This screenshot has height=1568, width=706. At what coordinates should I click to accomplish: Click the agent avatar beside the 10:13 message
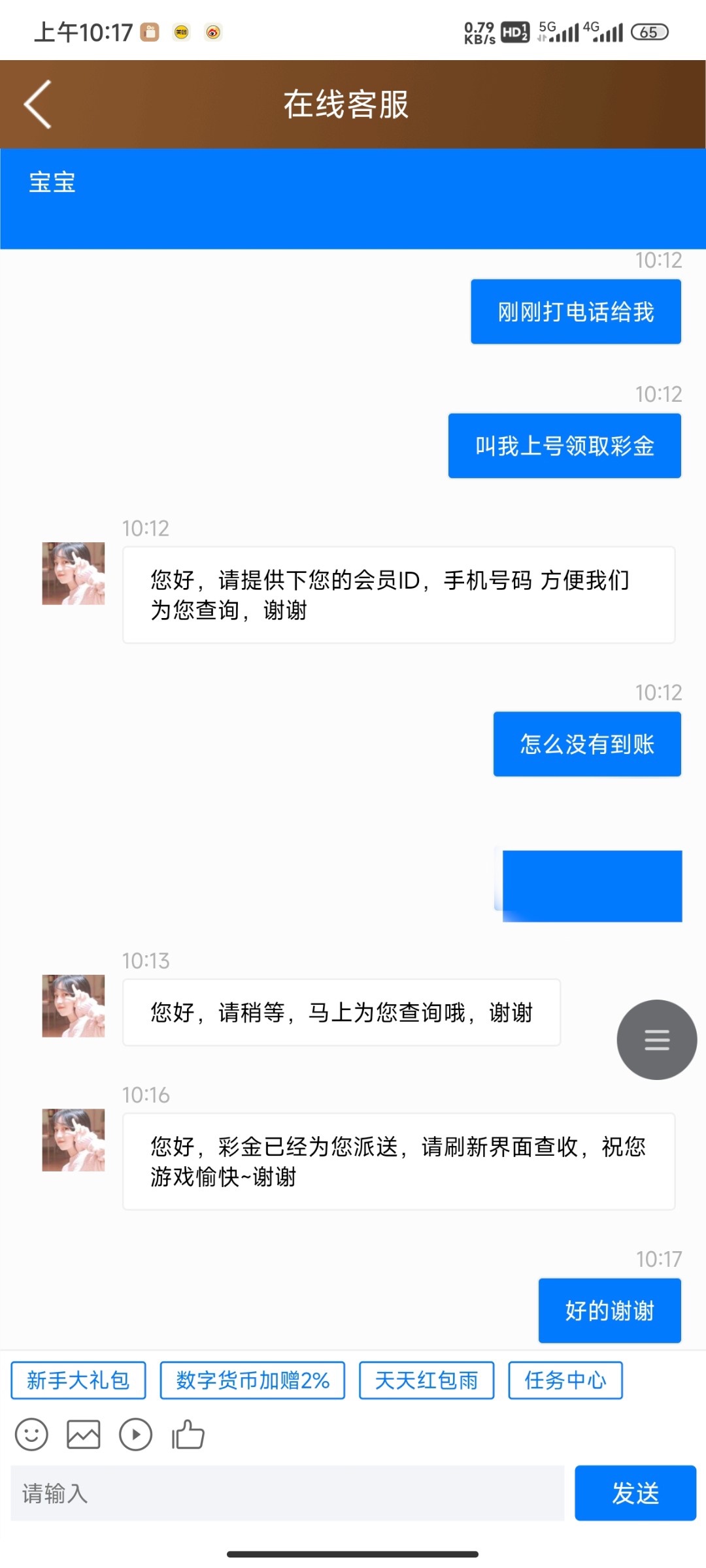[73, 1006]
